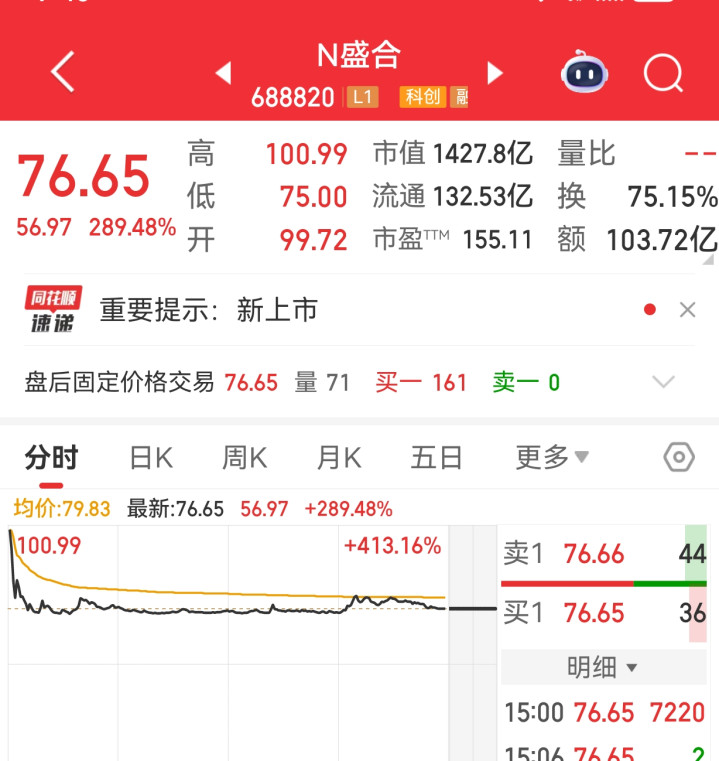Go back using the top-left arrow
Image resolution: width=719 pixels, height=761 pixels.
63,71
